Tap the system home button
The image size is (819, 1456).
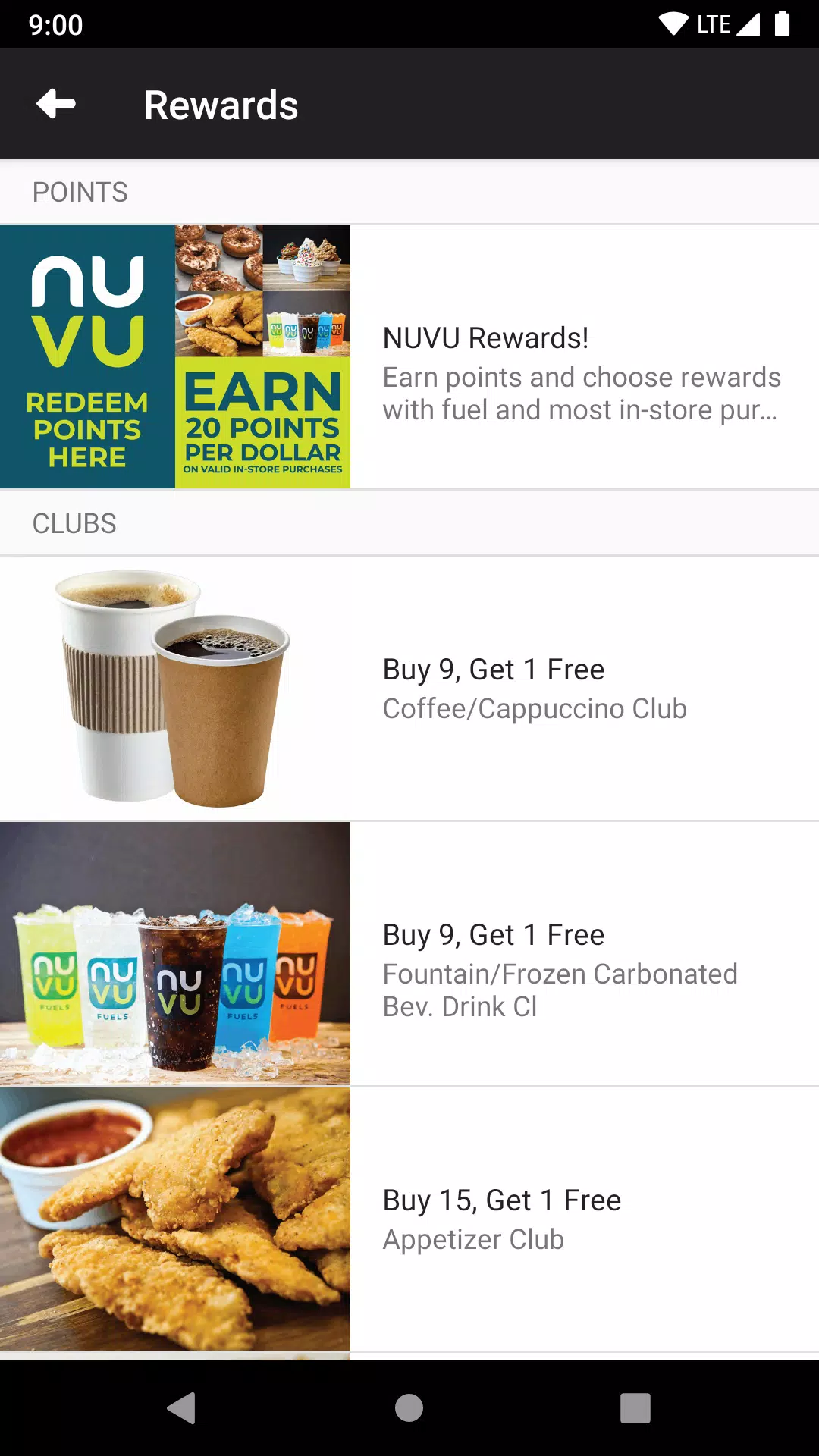(409, 1408)
